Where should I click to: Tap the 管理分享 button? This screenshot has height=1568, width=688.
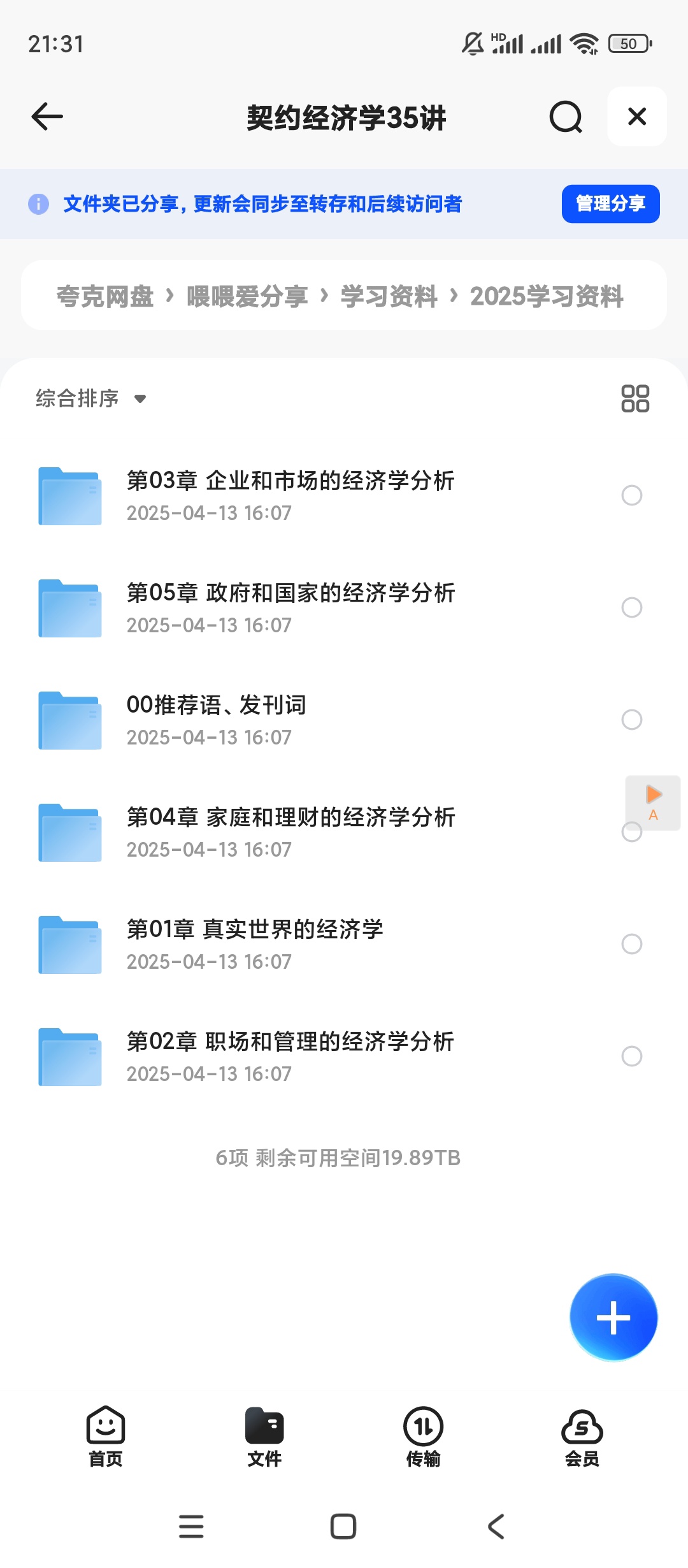click(x=610, y=204)
